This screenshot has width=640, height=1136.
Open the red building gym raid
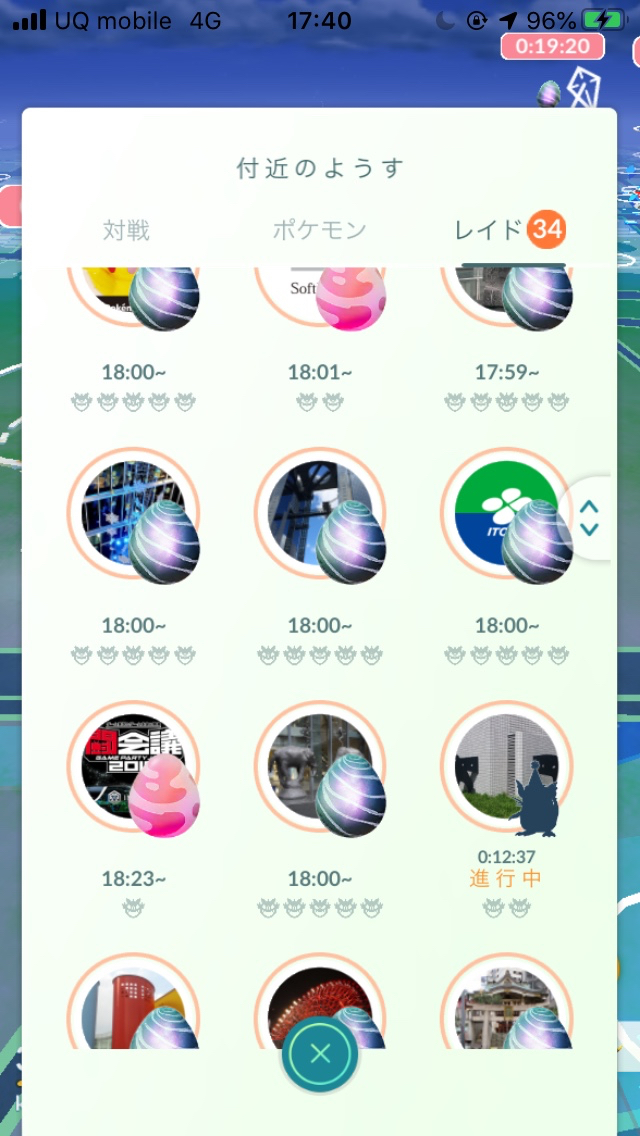click(133, 1005)
